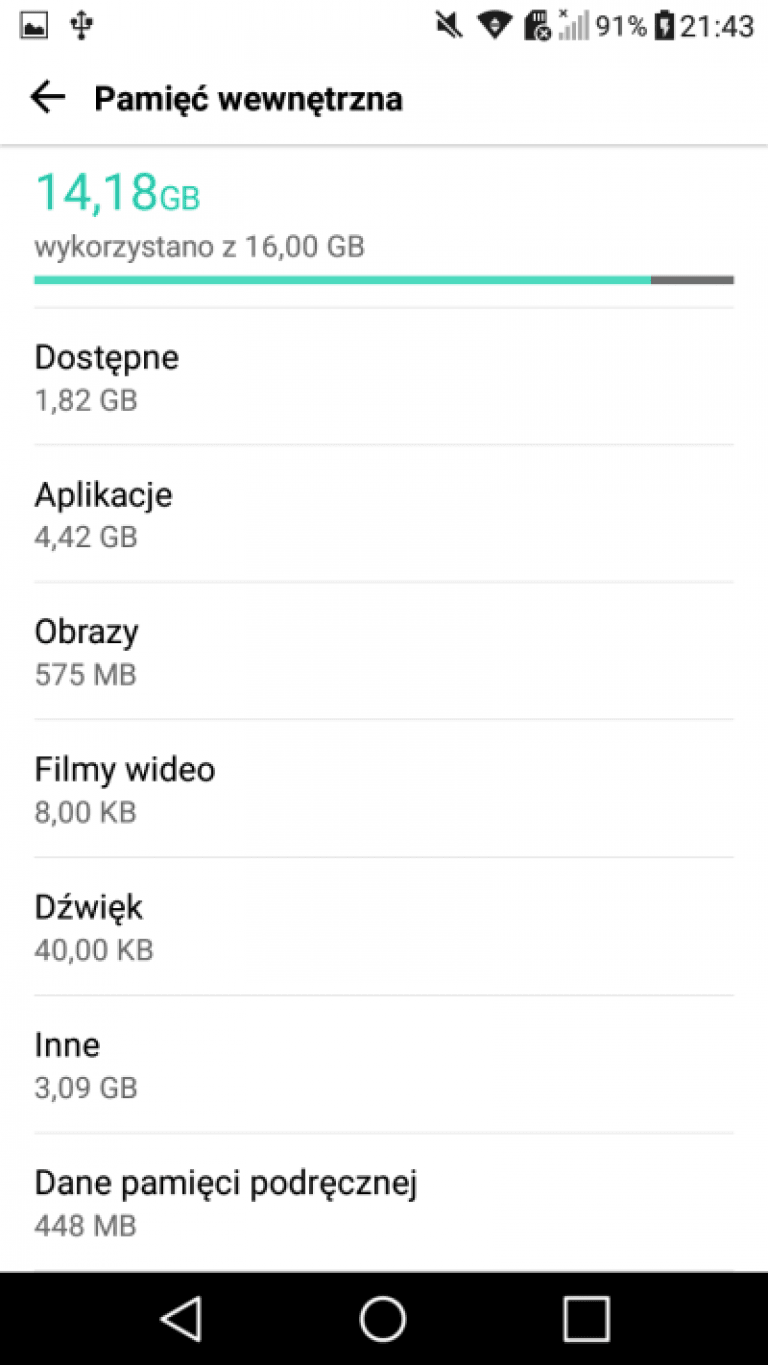The image size is (768, 1365).
Task: Tap Dane pamięci podręcznej to clear cache
Action: click(x=384, y=1202)
